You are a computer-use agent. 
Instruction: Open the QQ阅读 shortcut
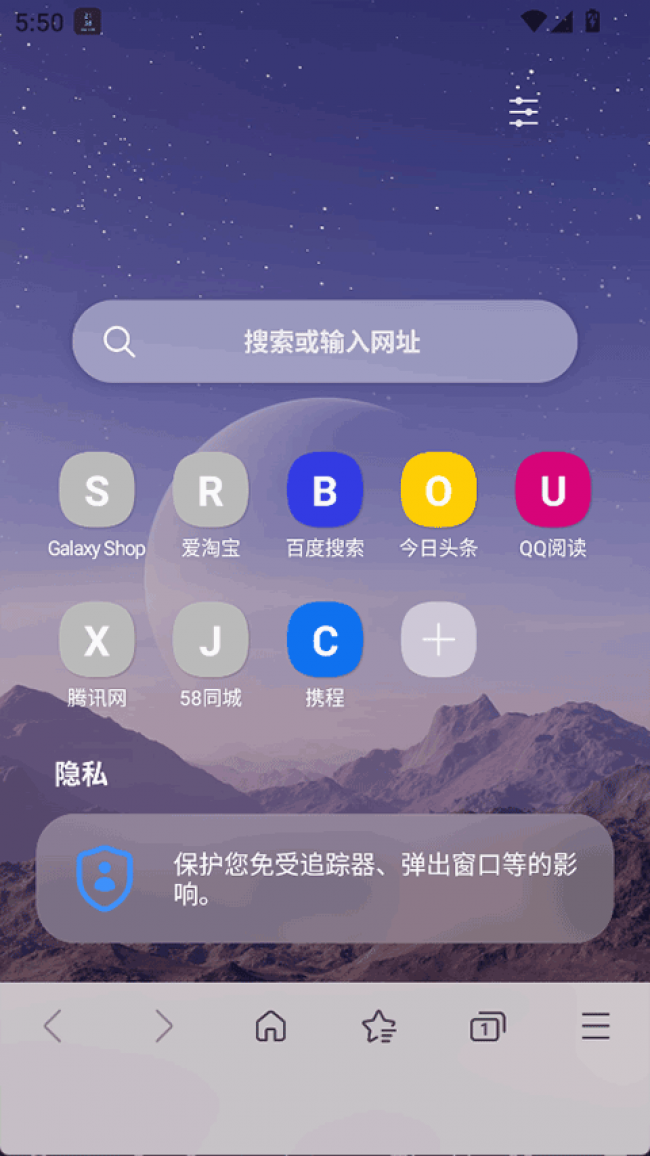552,491
